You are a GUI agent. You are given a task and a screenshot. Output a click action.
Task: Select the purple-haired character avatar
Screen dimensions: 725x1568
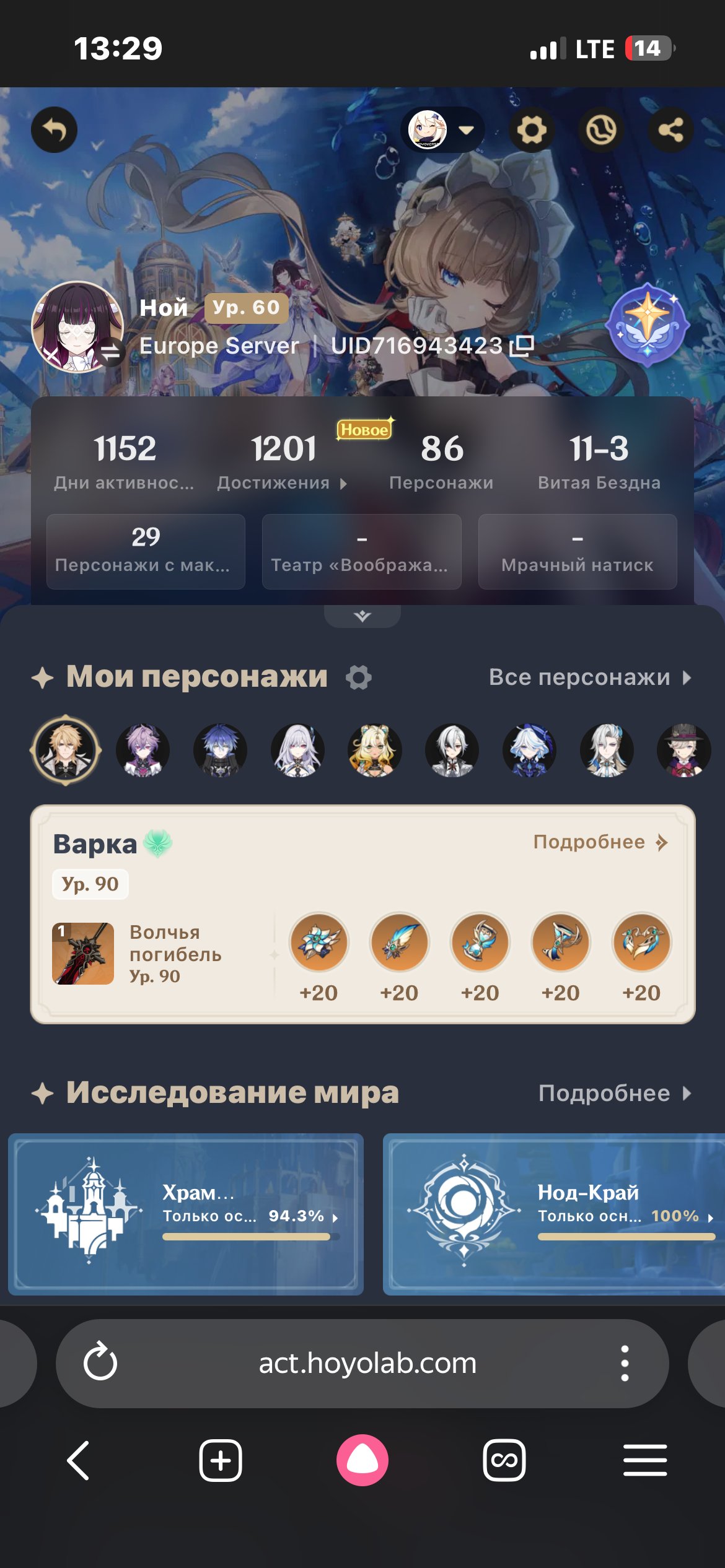(143, 750)
